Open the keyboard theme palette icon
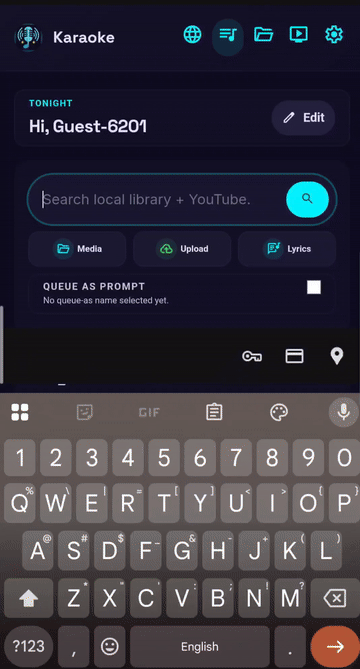The height and width of the screenshot is (669, 360). point(279,412)
